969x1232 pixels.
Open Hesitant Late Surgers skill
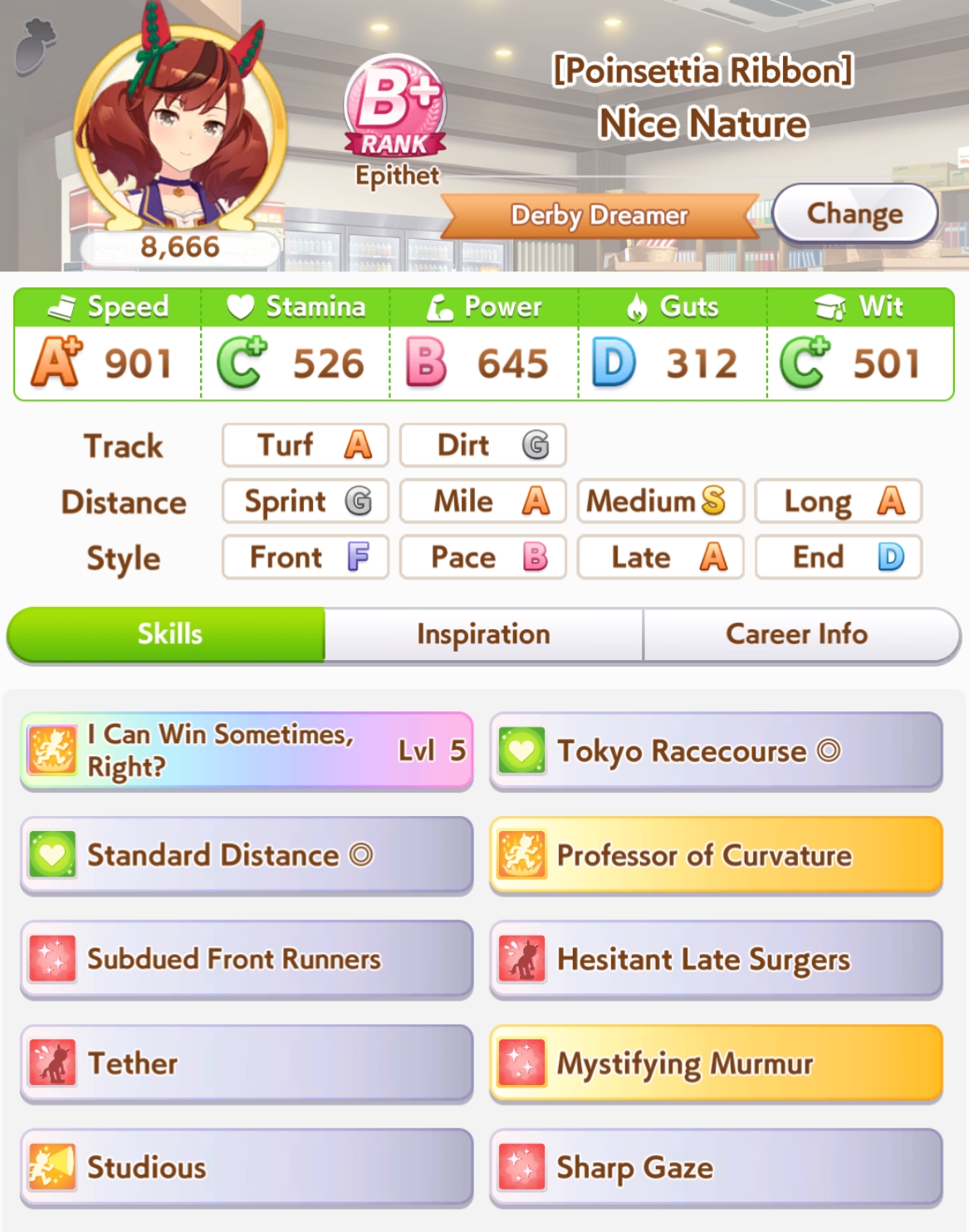click(x=716, y=959)
